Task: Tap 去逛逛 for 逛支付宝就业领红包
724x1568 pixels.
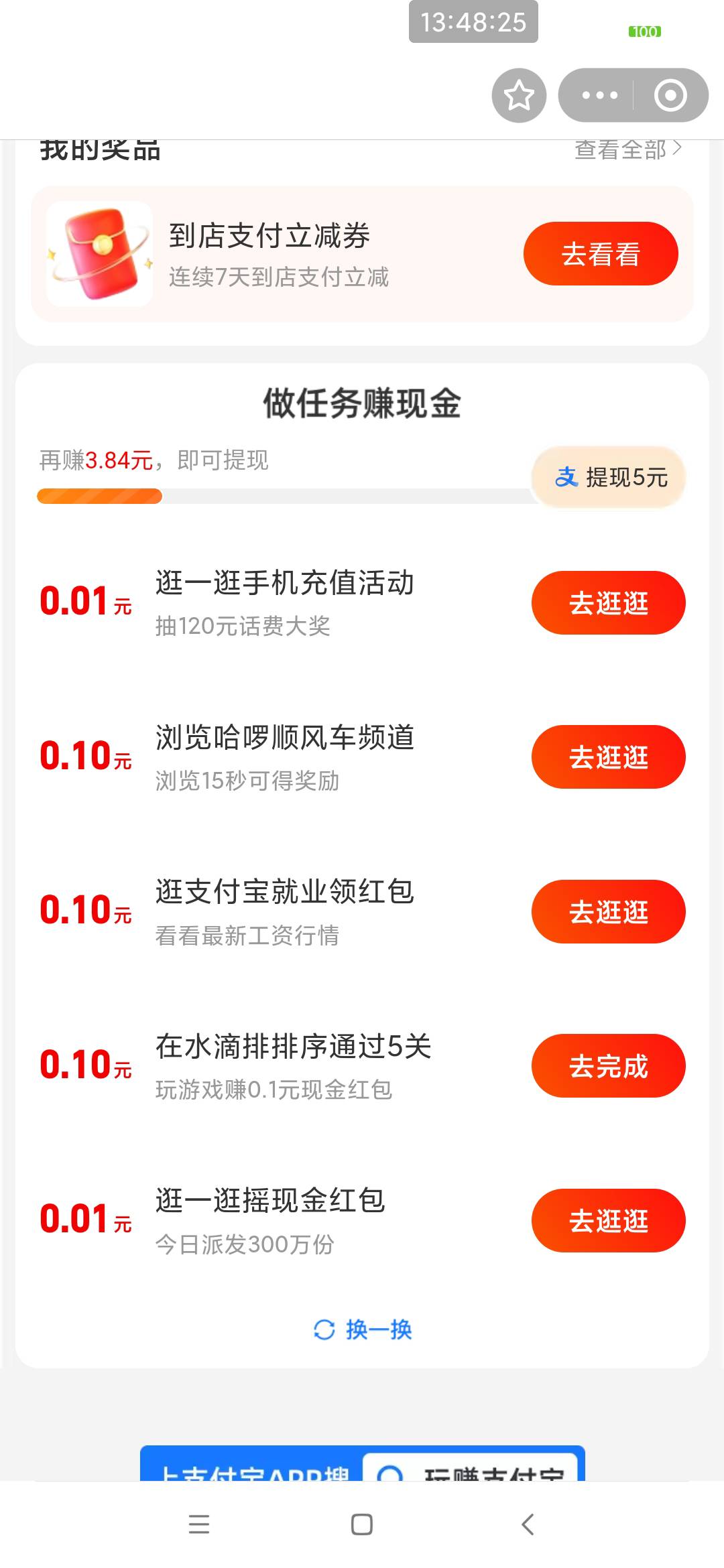Action: tap(608, 912)
